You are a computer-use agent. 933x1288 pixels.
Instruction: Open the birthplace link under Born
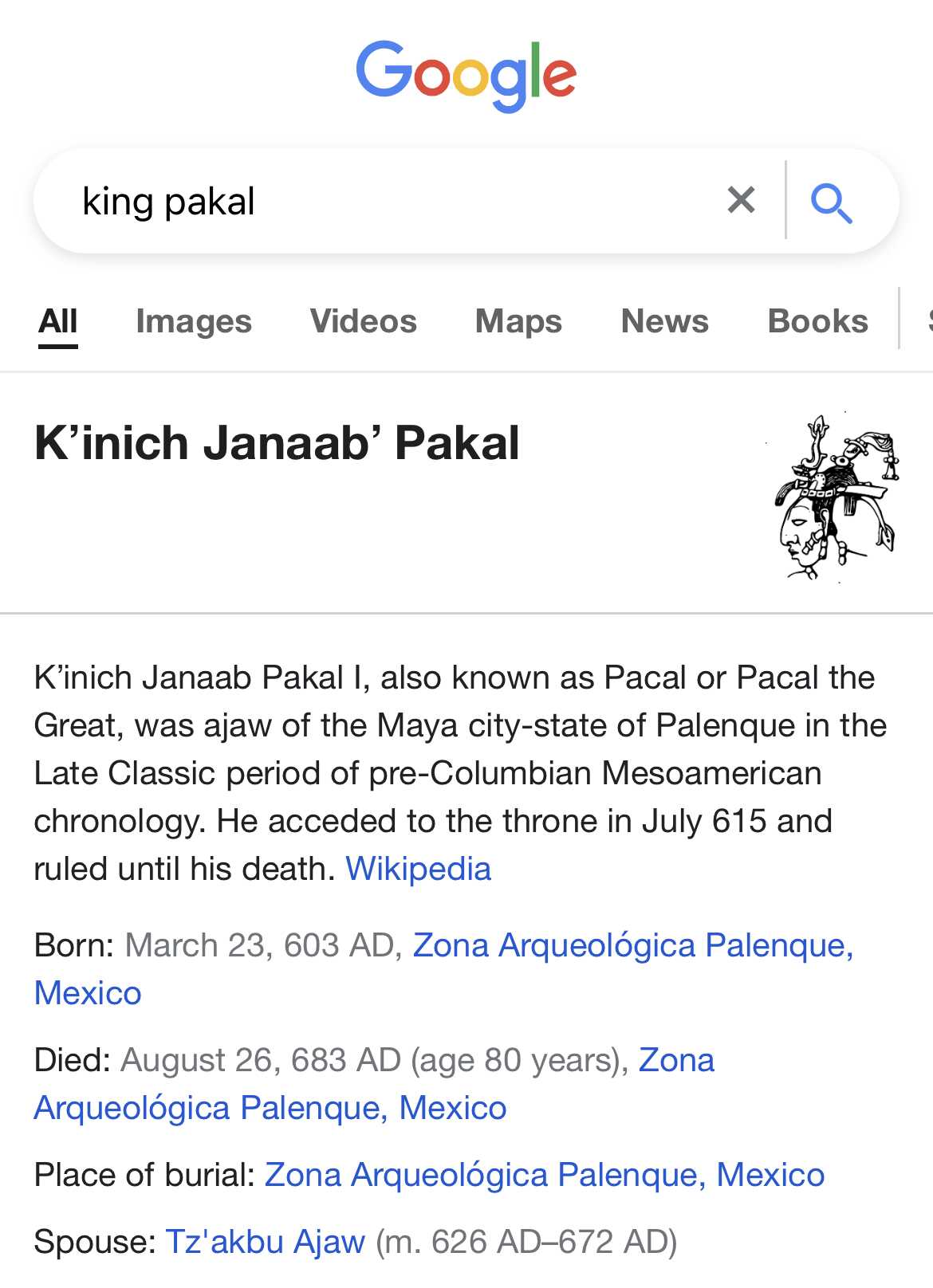tap(632, 945)
